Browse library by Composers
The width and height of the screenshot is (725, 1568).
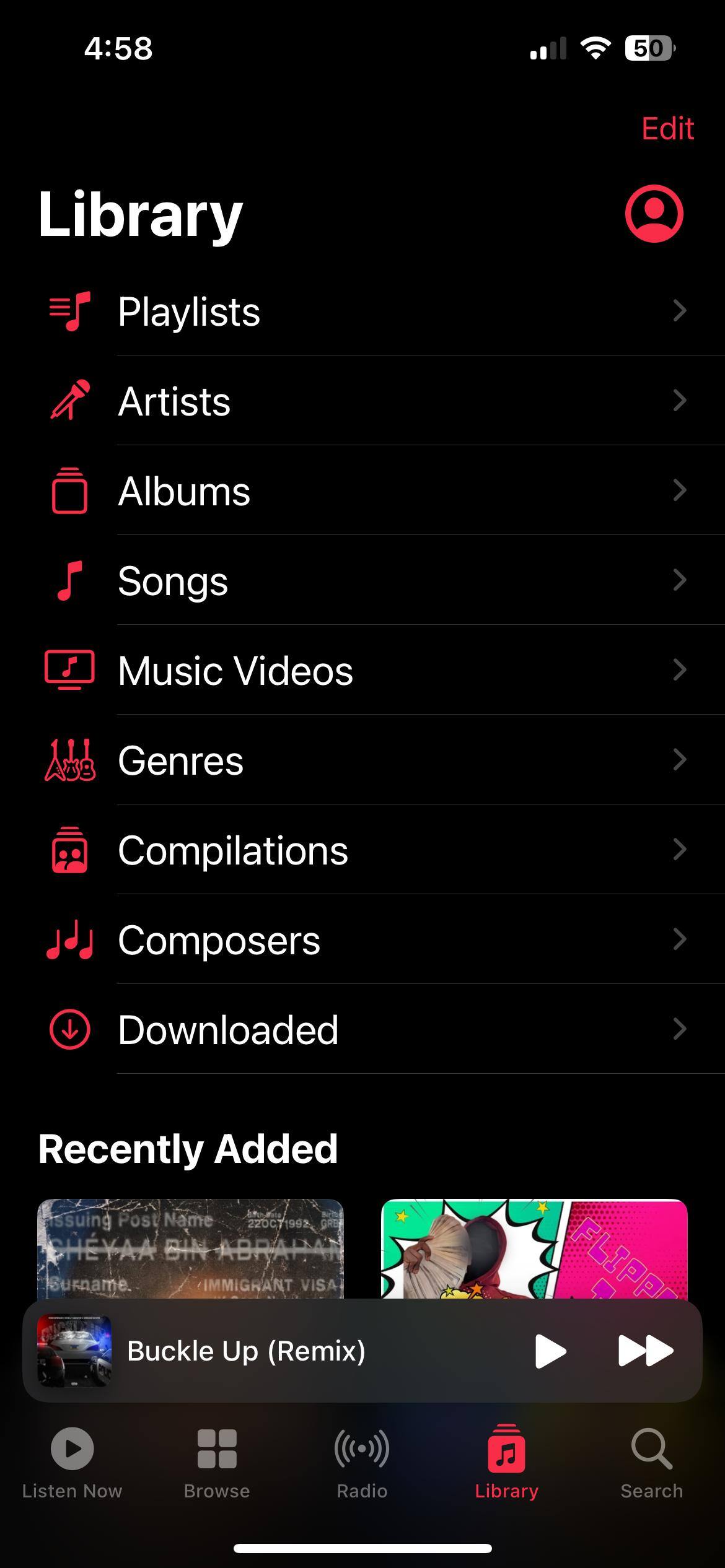(x=372, y=939)
